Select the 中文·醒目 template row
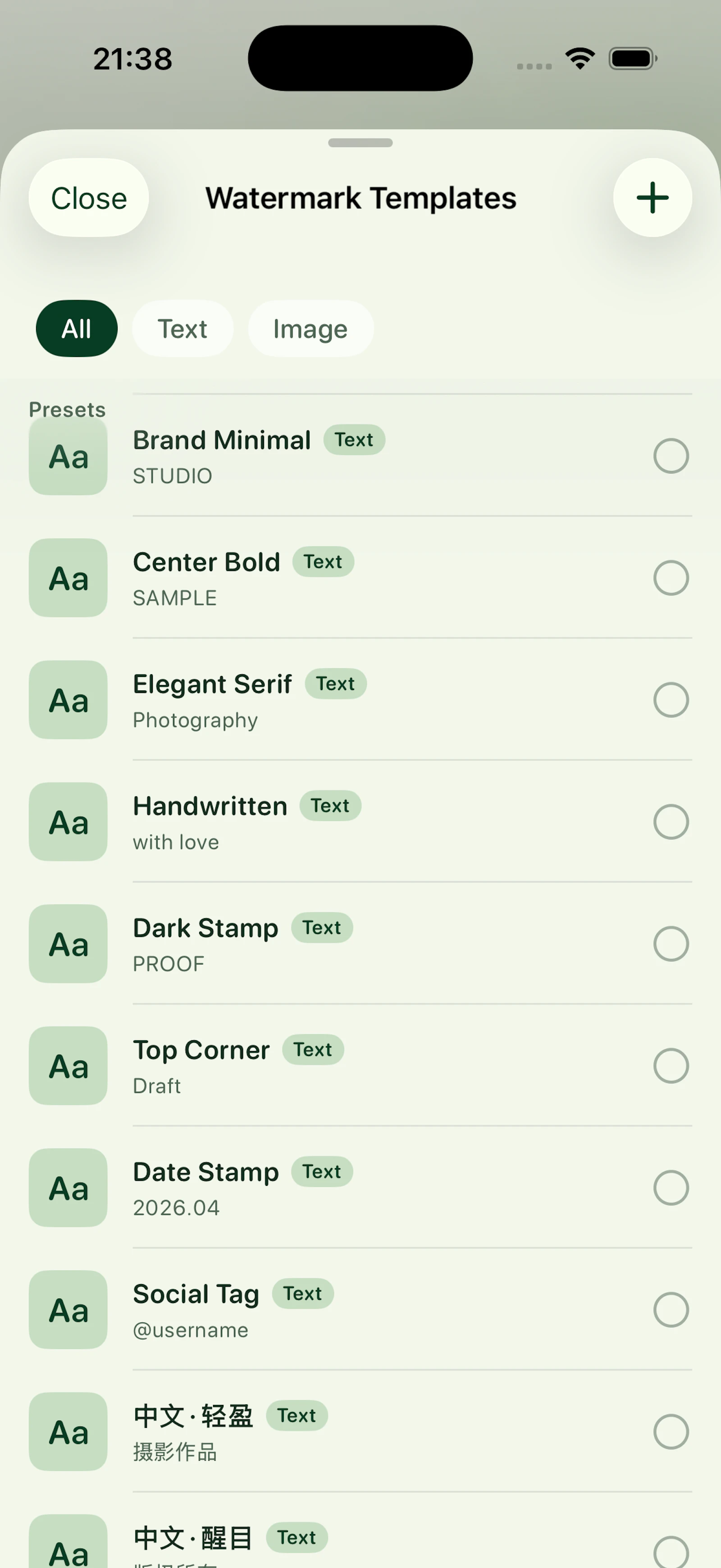 pos(365,1540)
